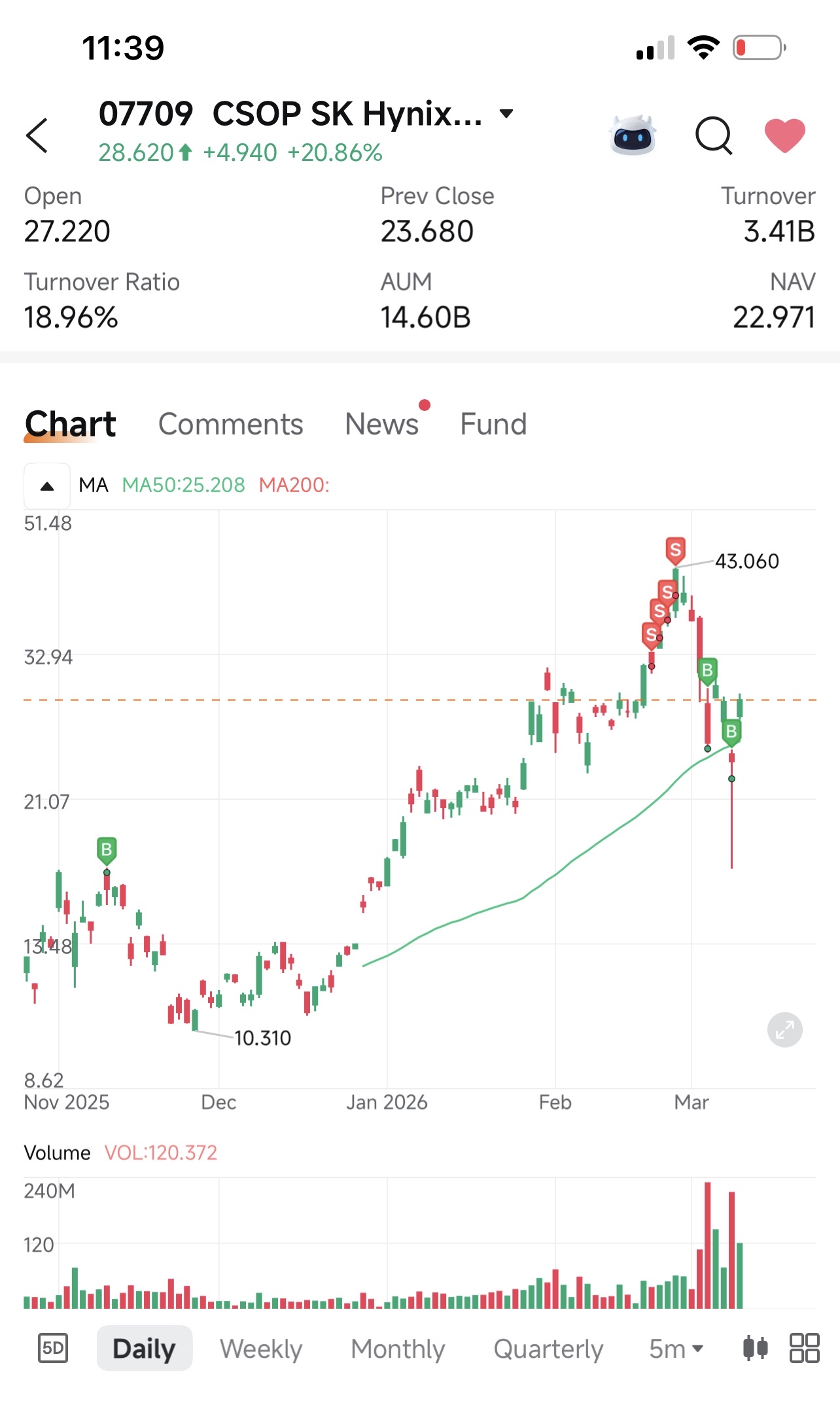Collapse the MA indicator panel arrow

47,486
